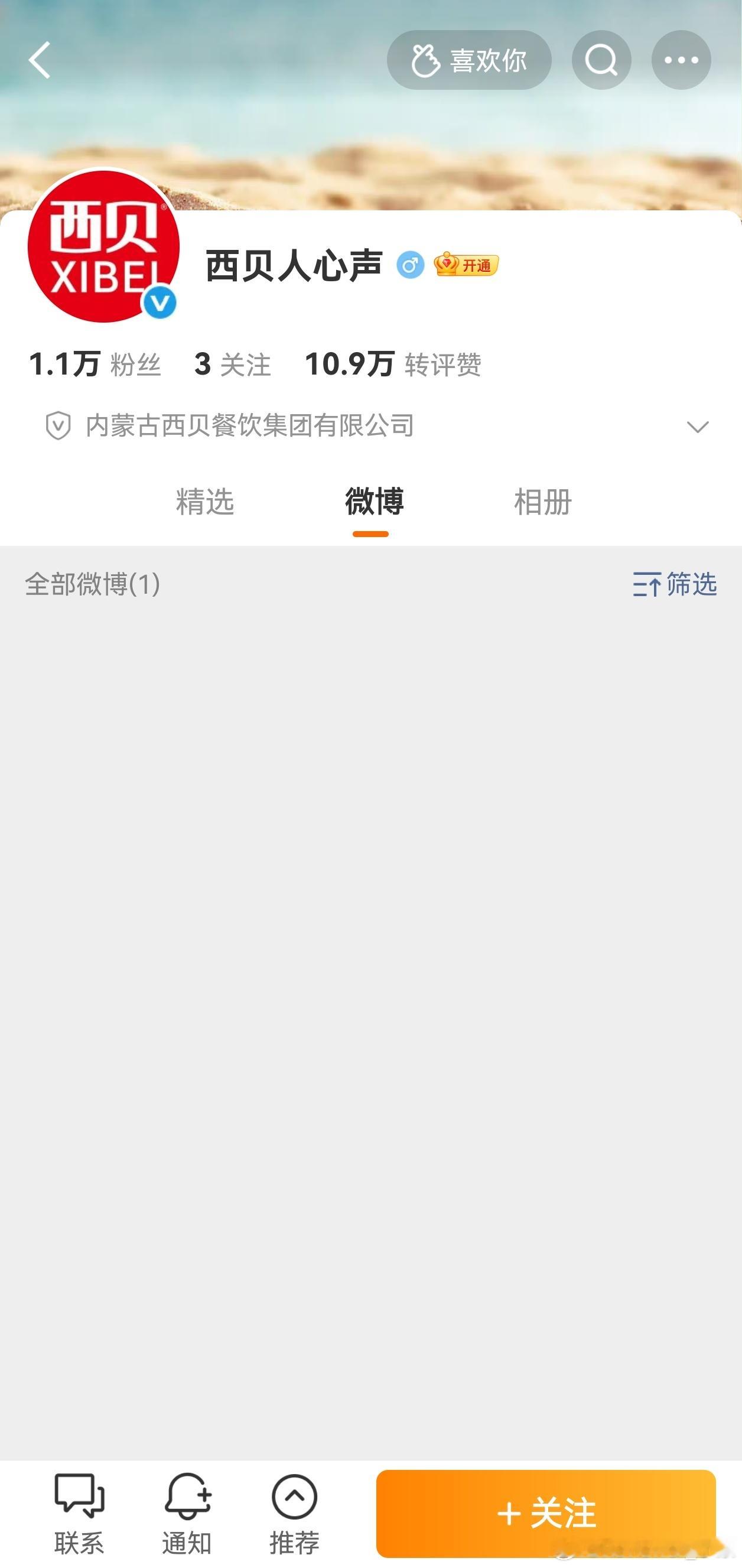Open search on the profile page

point(601,60)
